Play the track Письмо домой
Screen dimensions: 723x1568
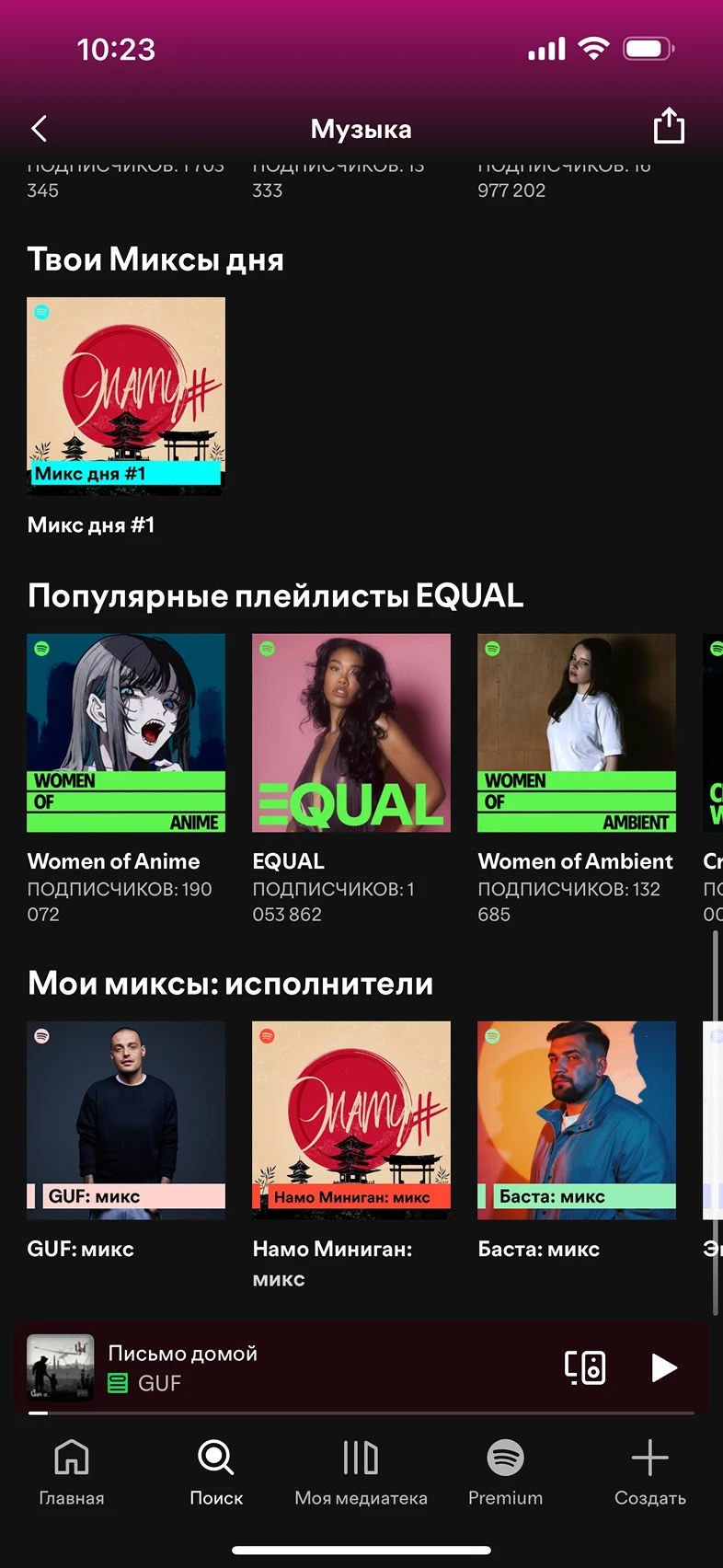(x=663, y=1367)
